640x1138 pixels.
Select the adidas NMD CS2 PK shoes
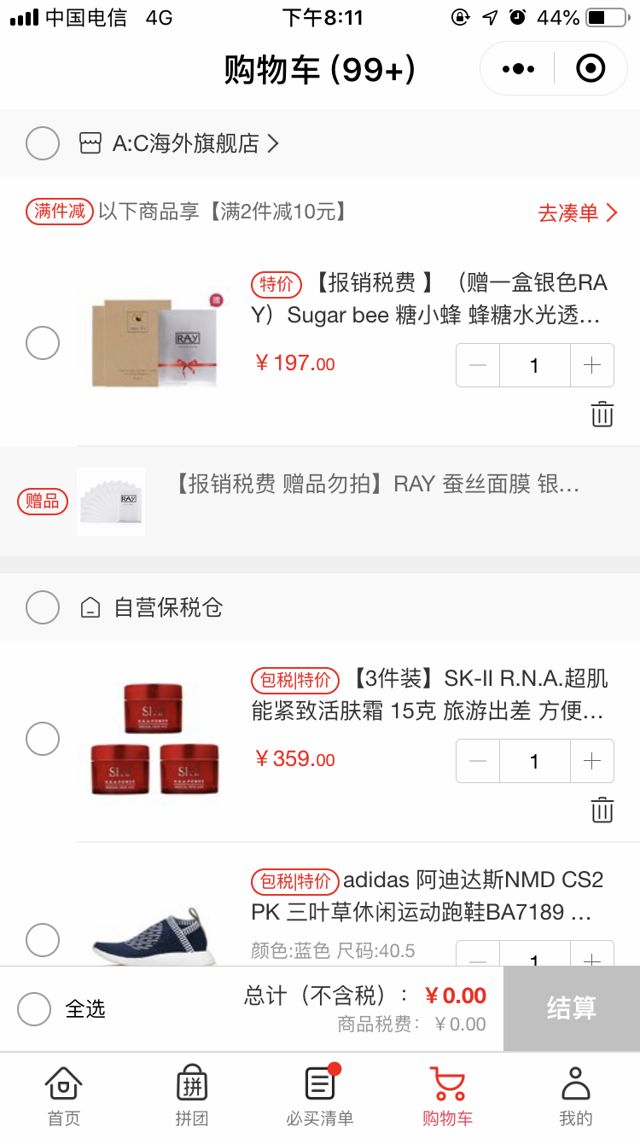[x=42, y=940]
